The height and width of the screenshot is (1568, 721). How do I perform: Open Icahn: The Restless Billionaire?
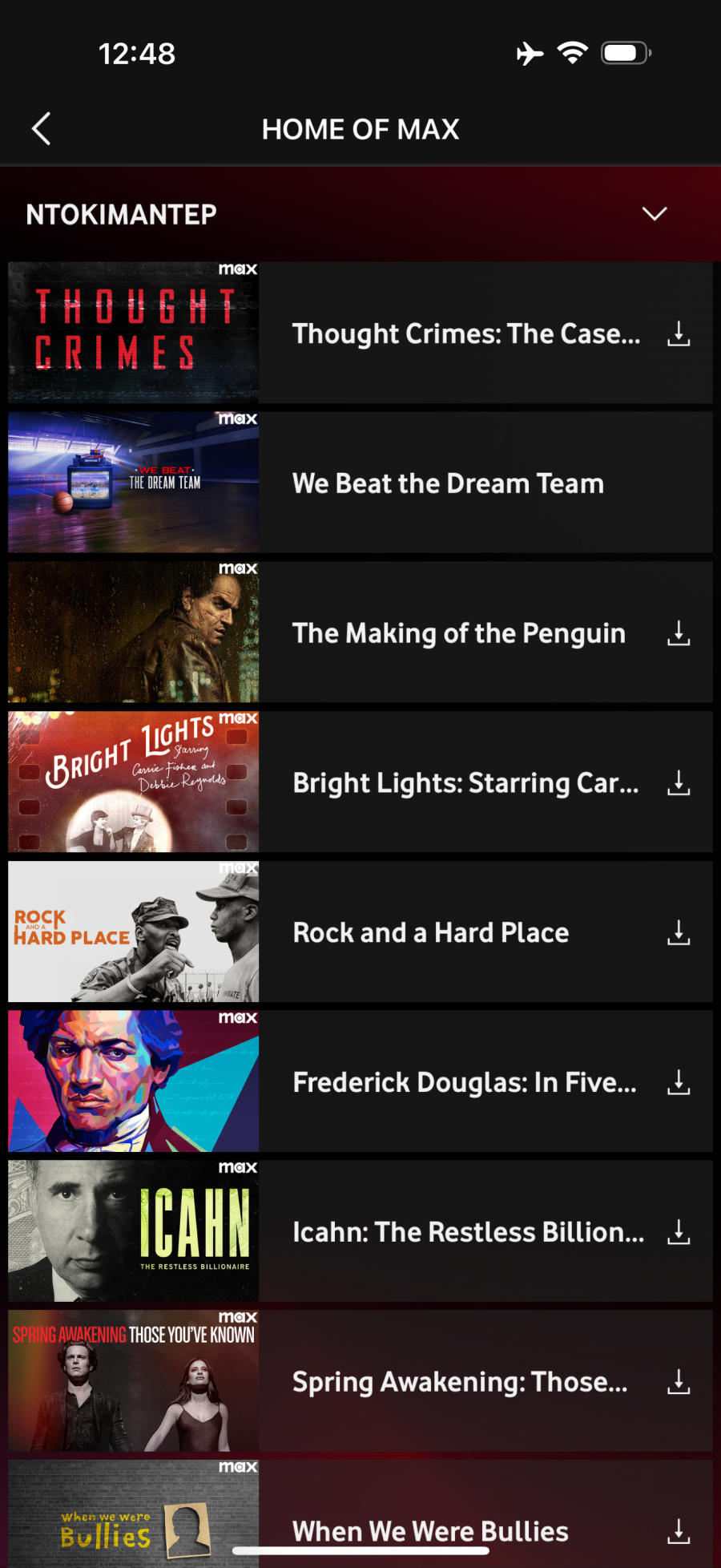point(468,1232)
